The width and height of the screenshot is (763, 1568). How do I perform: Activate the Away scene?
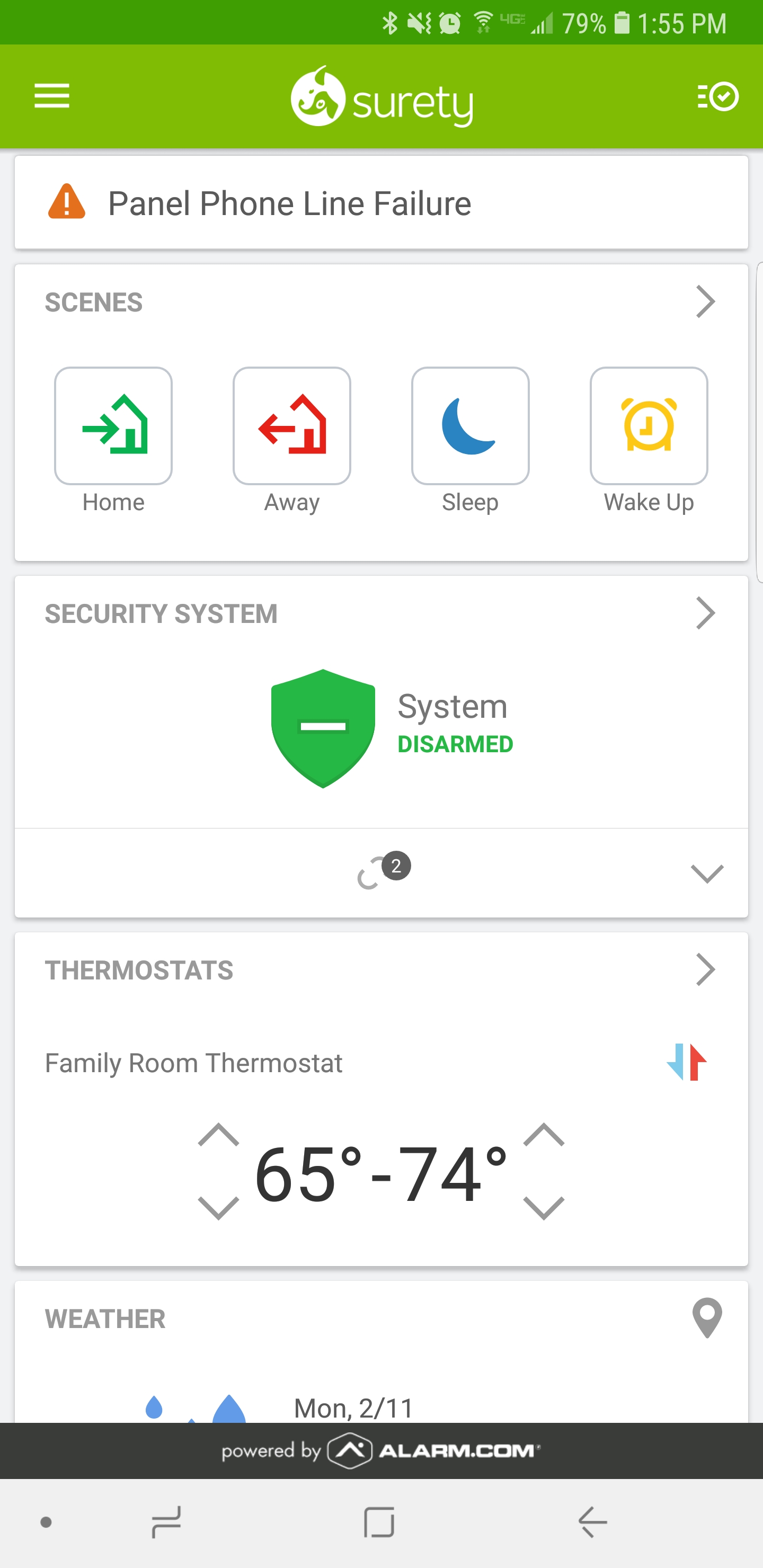291,425
